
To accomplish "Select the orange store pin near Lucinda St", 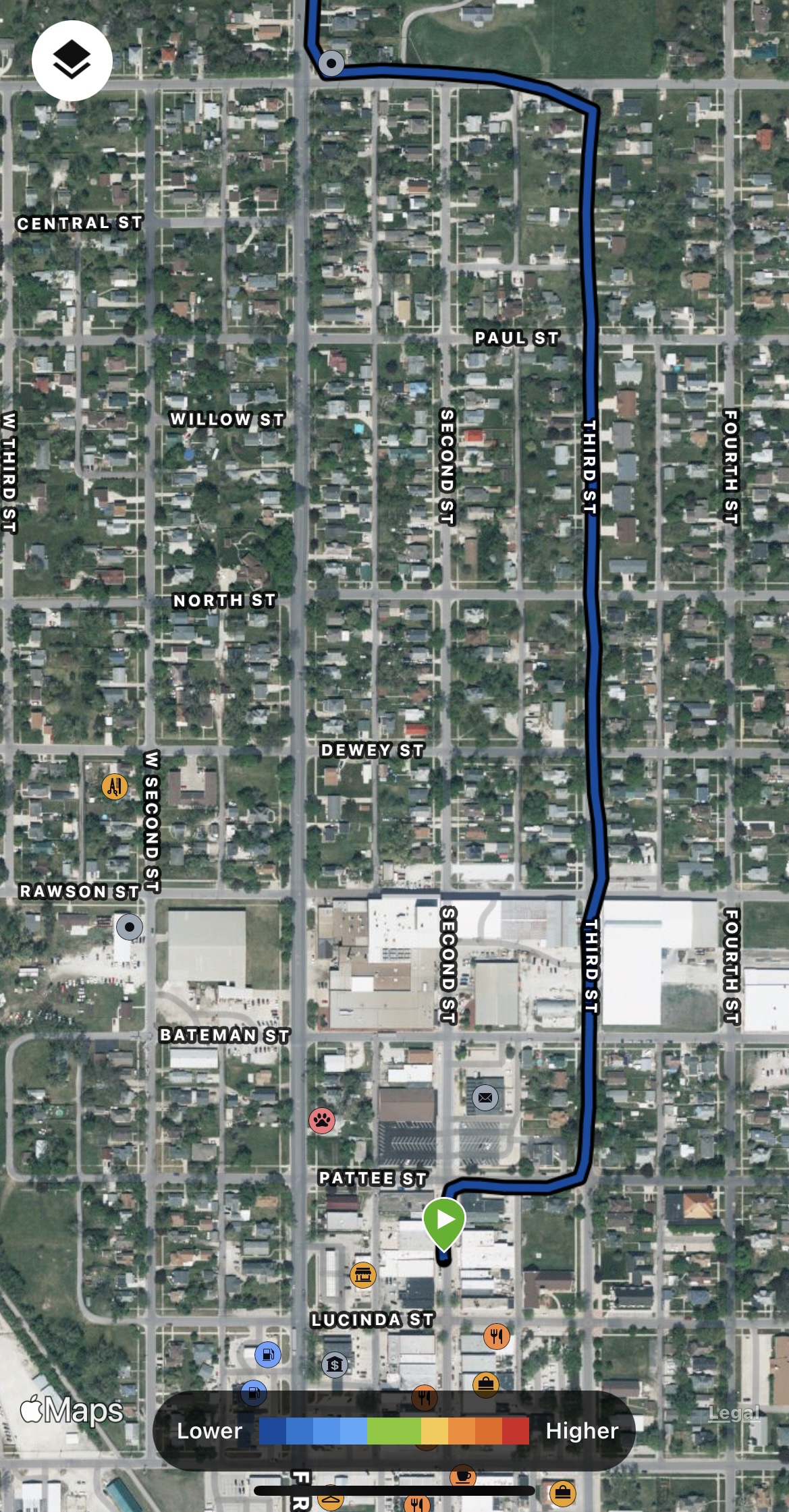I will (363, 1275).
